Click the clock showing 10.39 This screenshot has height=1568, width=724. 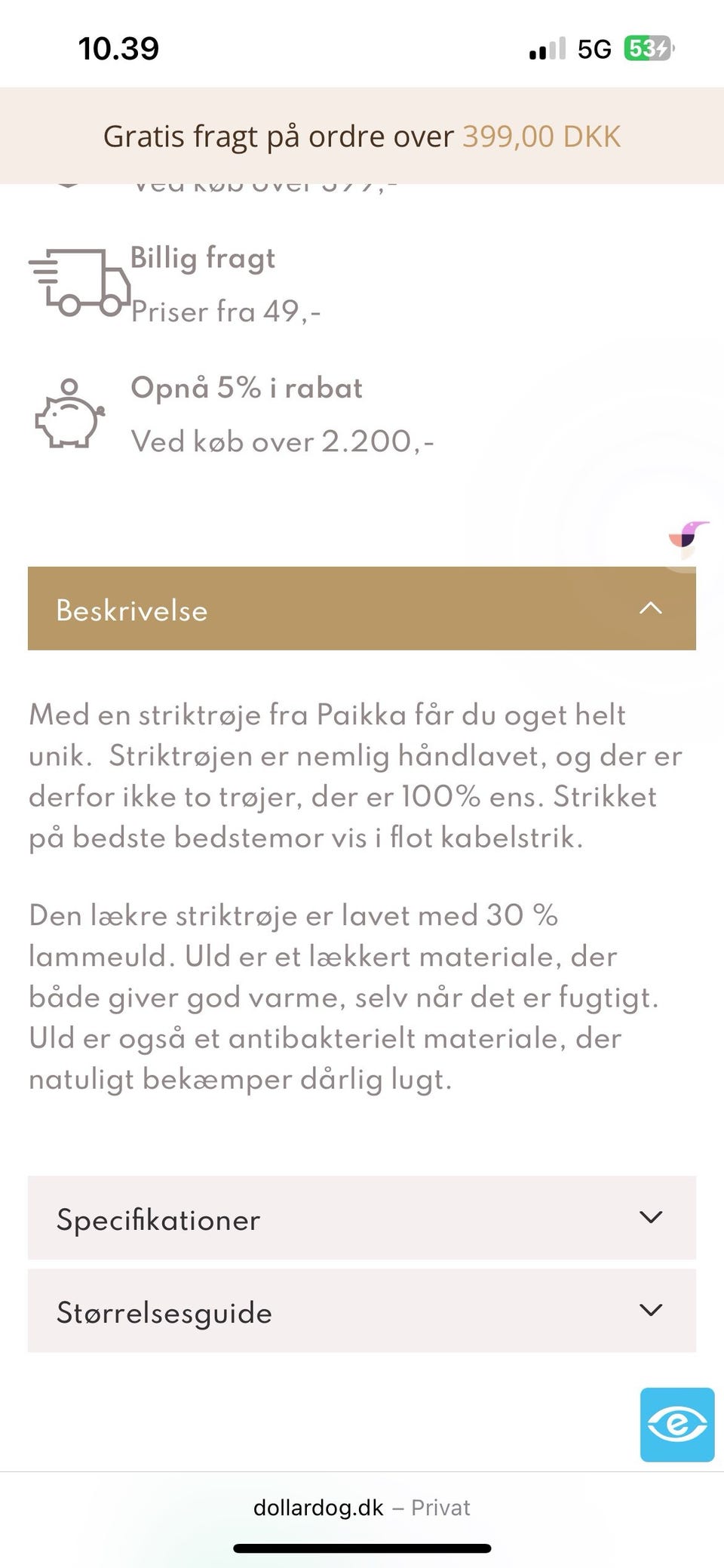click(118, 48)
